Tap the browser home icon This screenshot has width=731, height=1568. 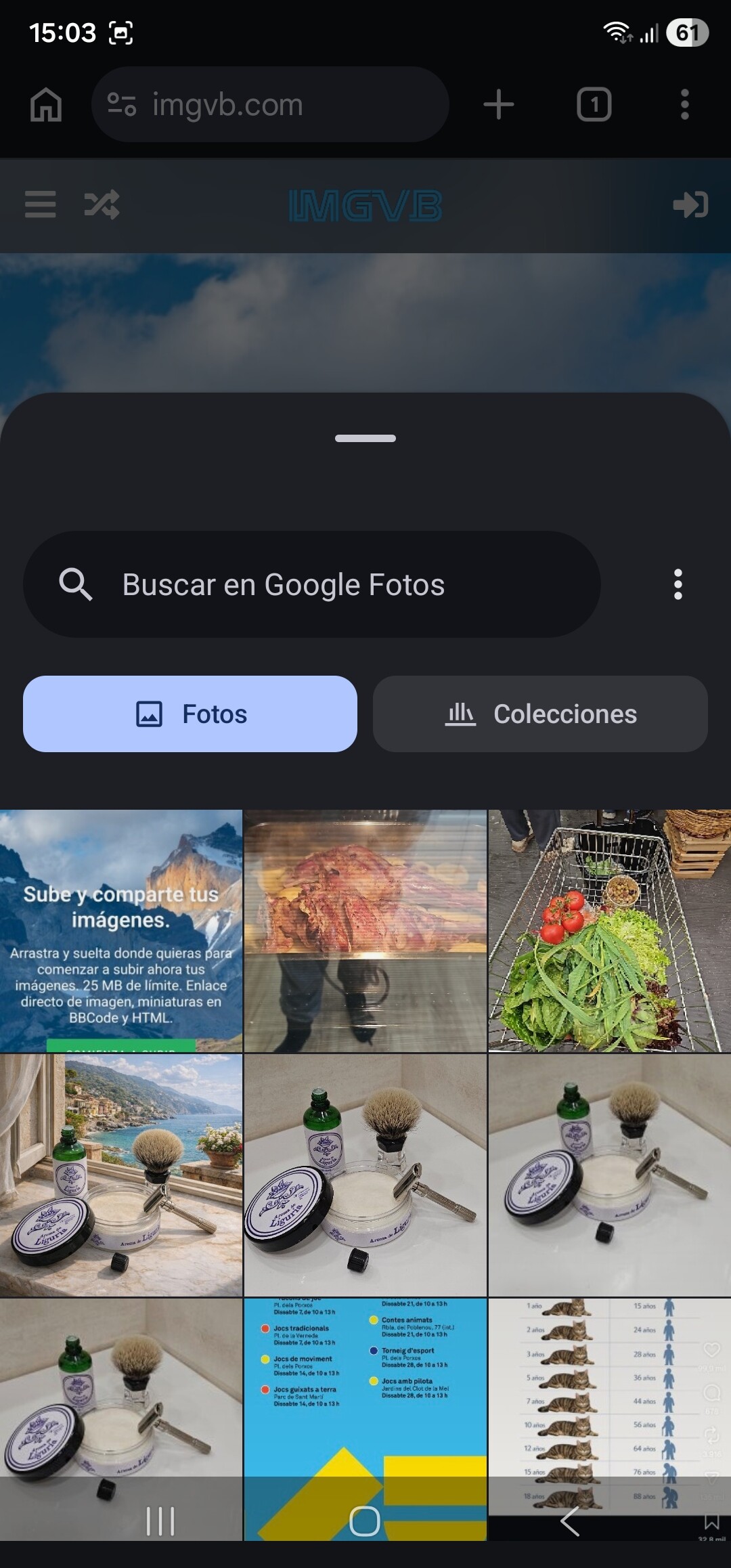(x=46, y=105)
